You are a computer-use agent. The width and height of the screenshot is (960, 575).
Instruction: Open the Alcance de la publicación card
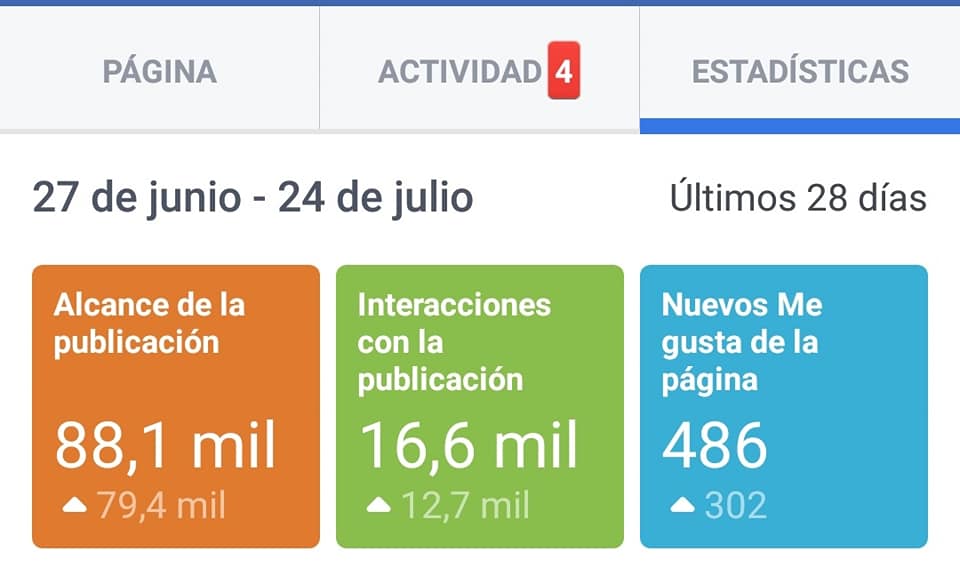176,406
